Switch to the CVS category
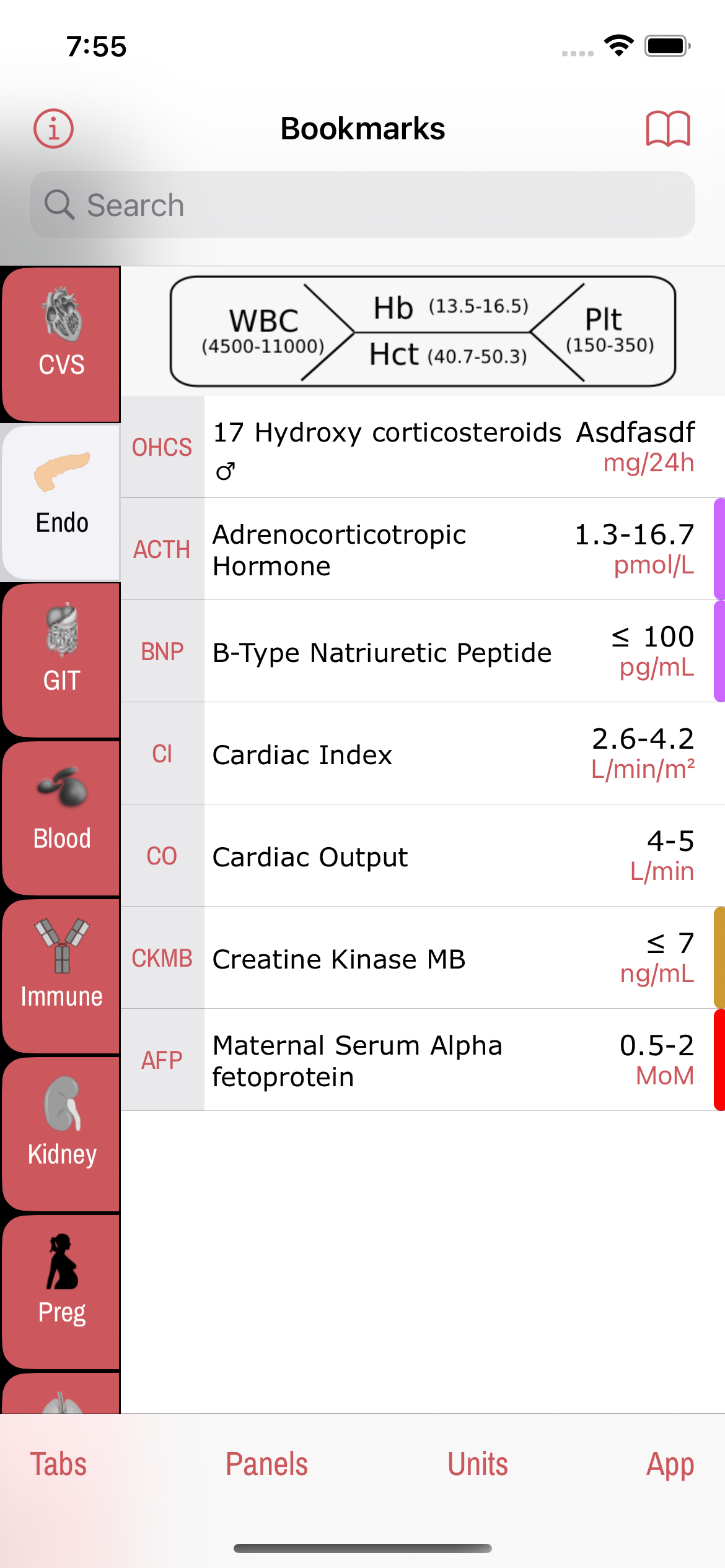Image resolution: width=725 pixels, height=1568 pixels. click(61, 344)
